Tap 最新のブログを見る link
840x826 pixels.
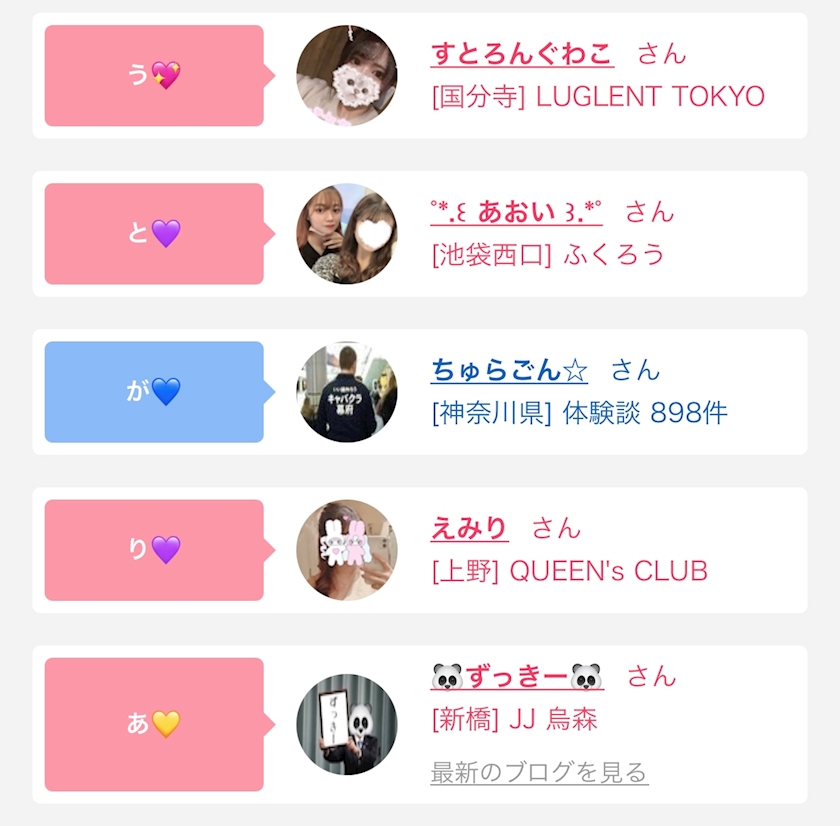tap(539, 772)
